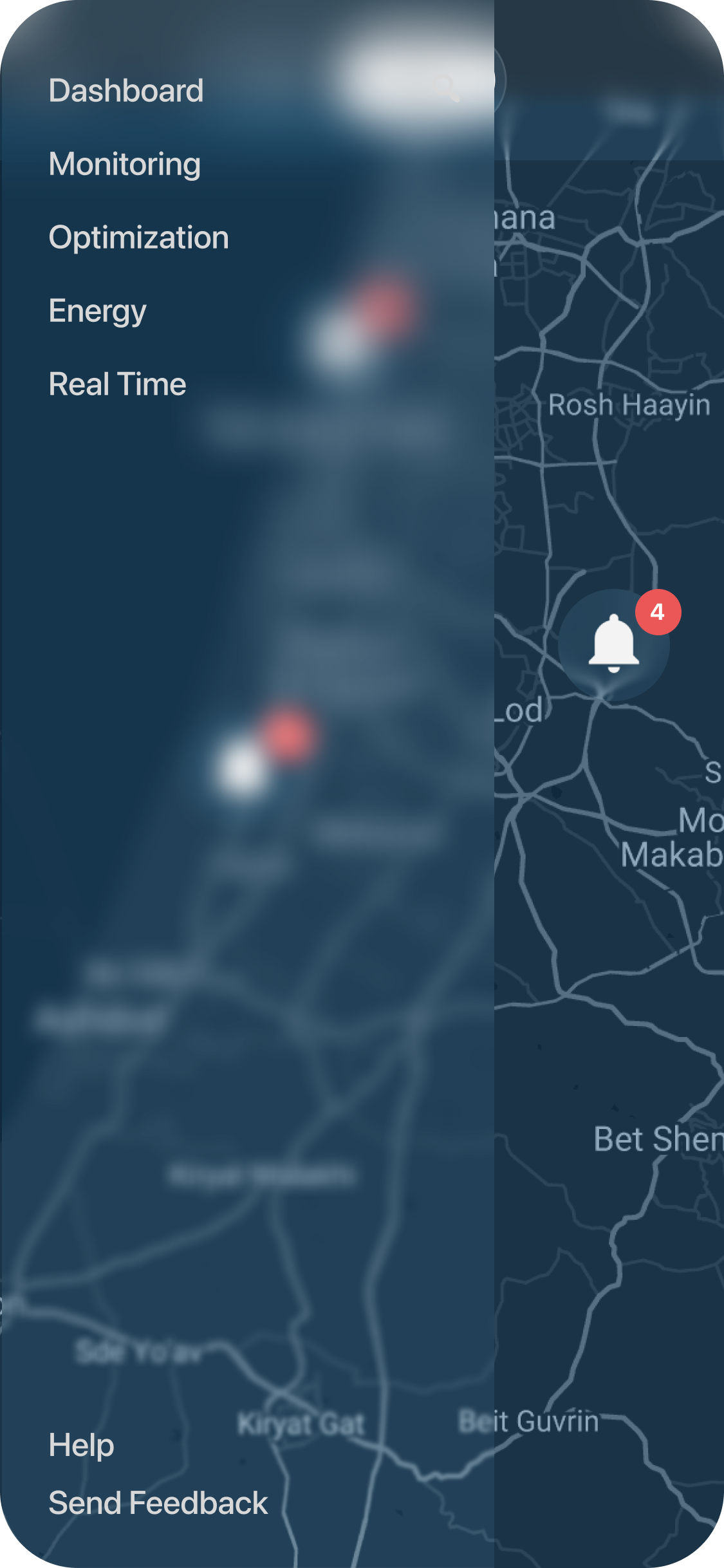Open the Help page
724x1568 pixels.
81,1445
